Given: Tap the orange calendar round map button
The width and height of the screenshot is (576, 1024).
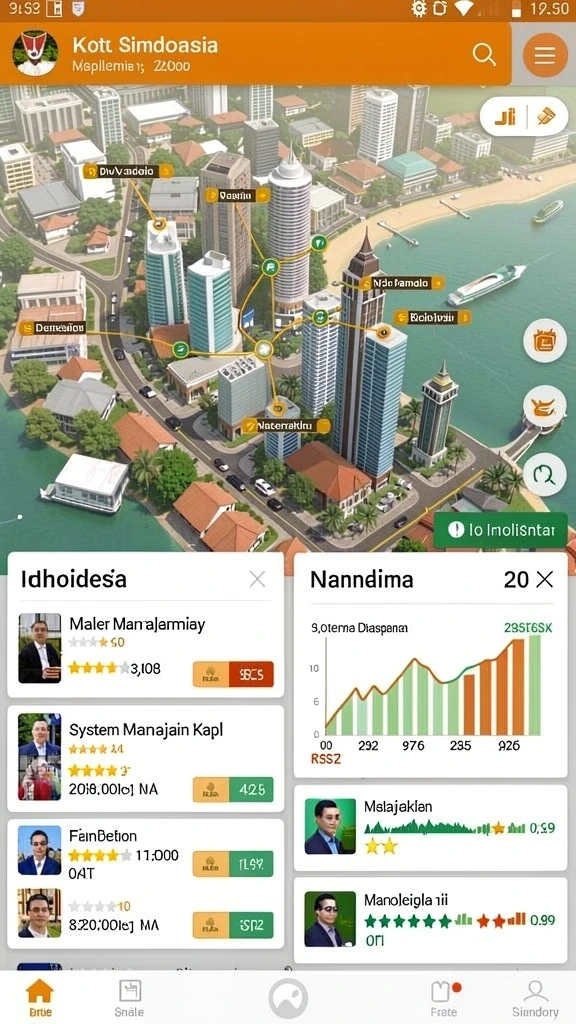Looking at the screenshot, I should [545, 341].
